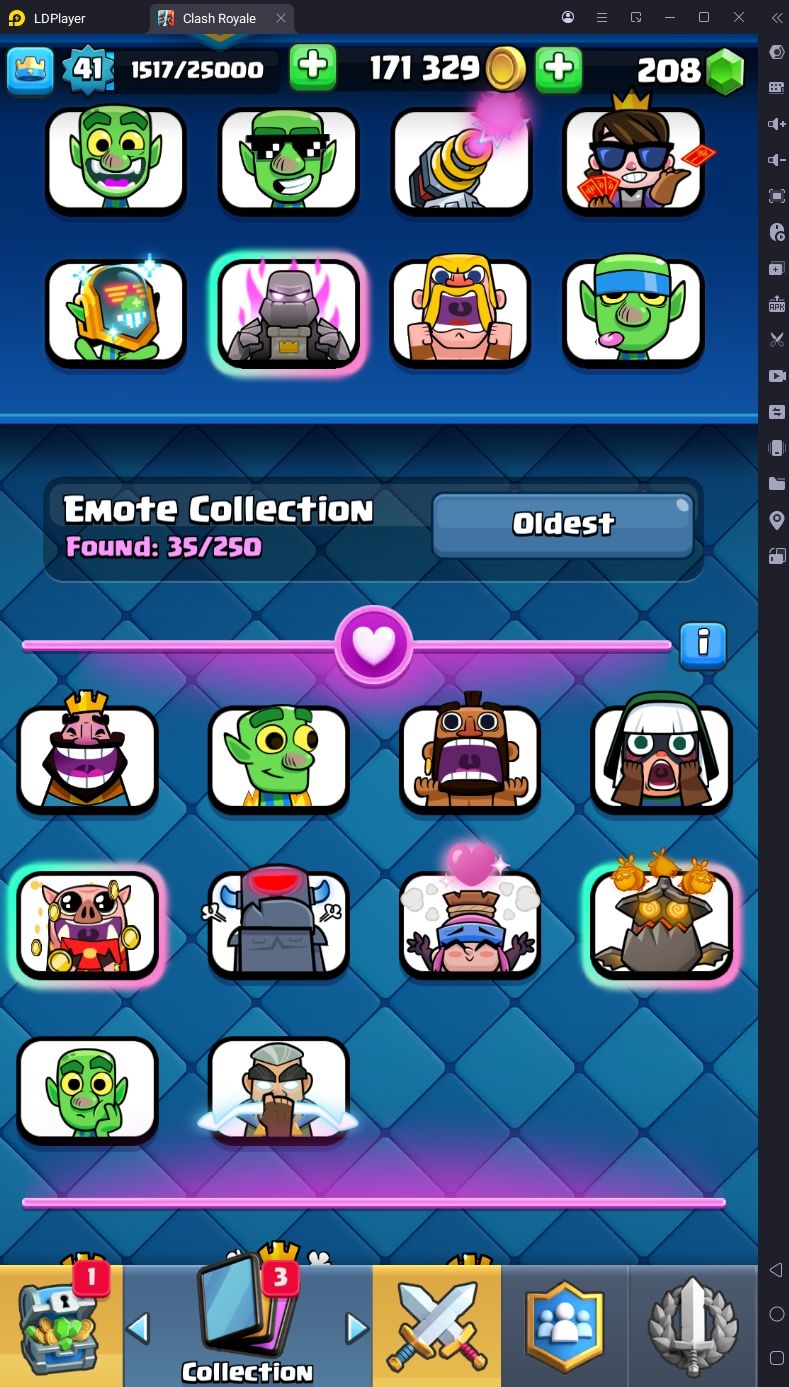Select the sunglasses goblin deck emote

tap(289, 160)
